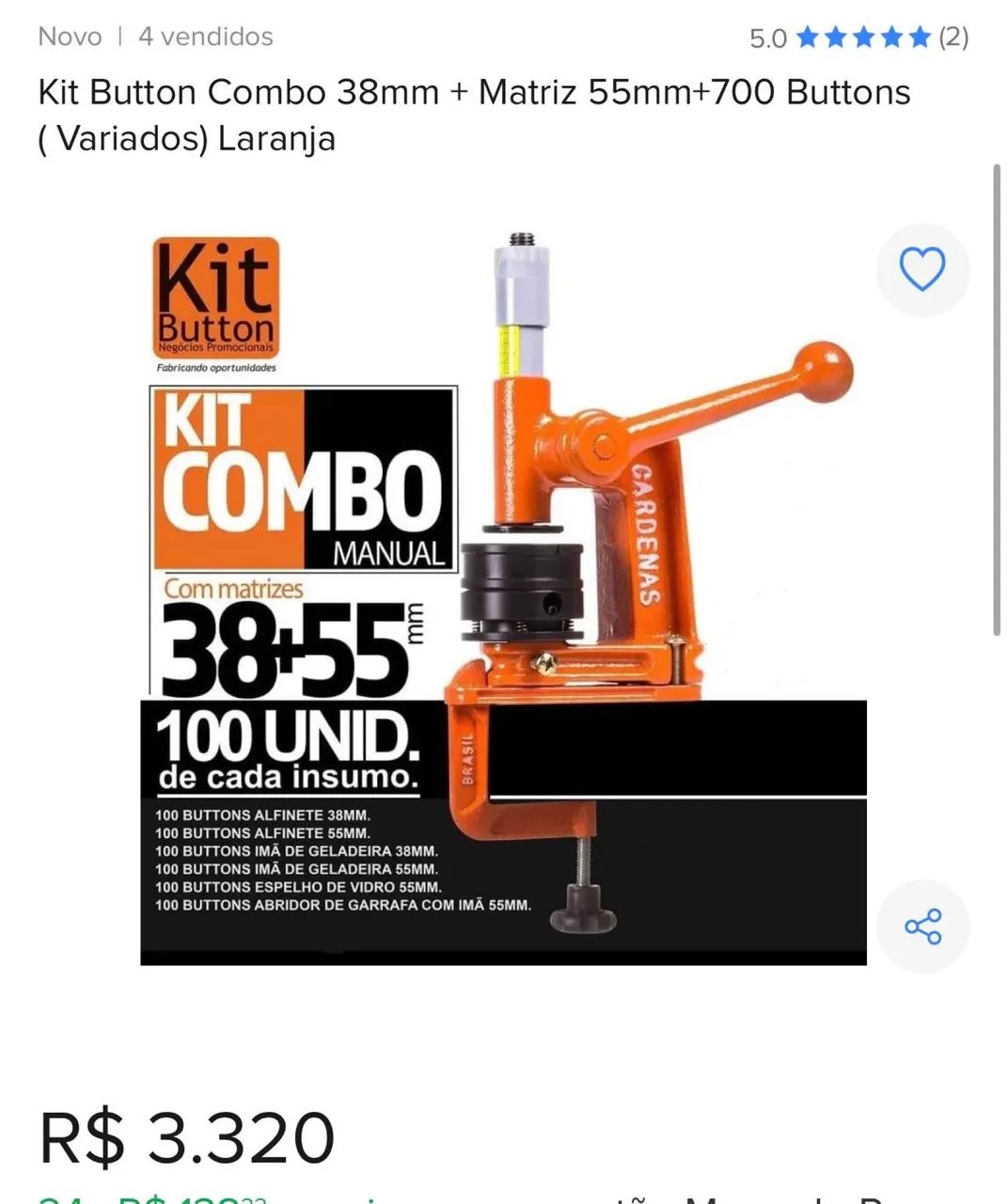Select the heart outline inside its circle button
1008x1204 pixels.
pos(922,269)
